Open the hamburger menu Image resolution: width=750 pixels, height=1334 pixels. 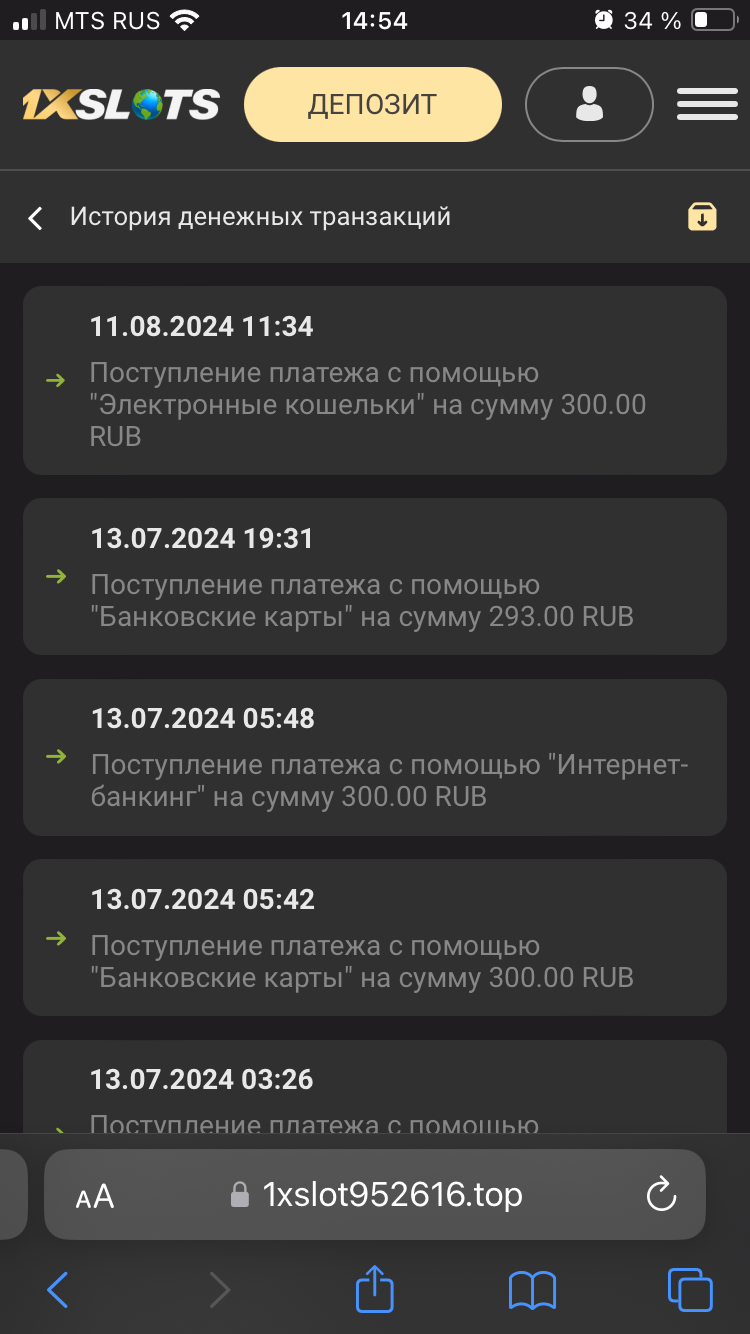pos(706,104)
